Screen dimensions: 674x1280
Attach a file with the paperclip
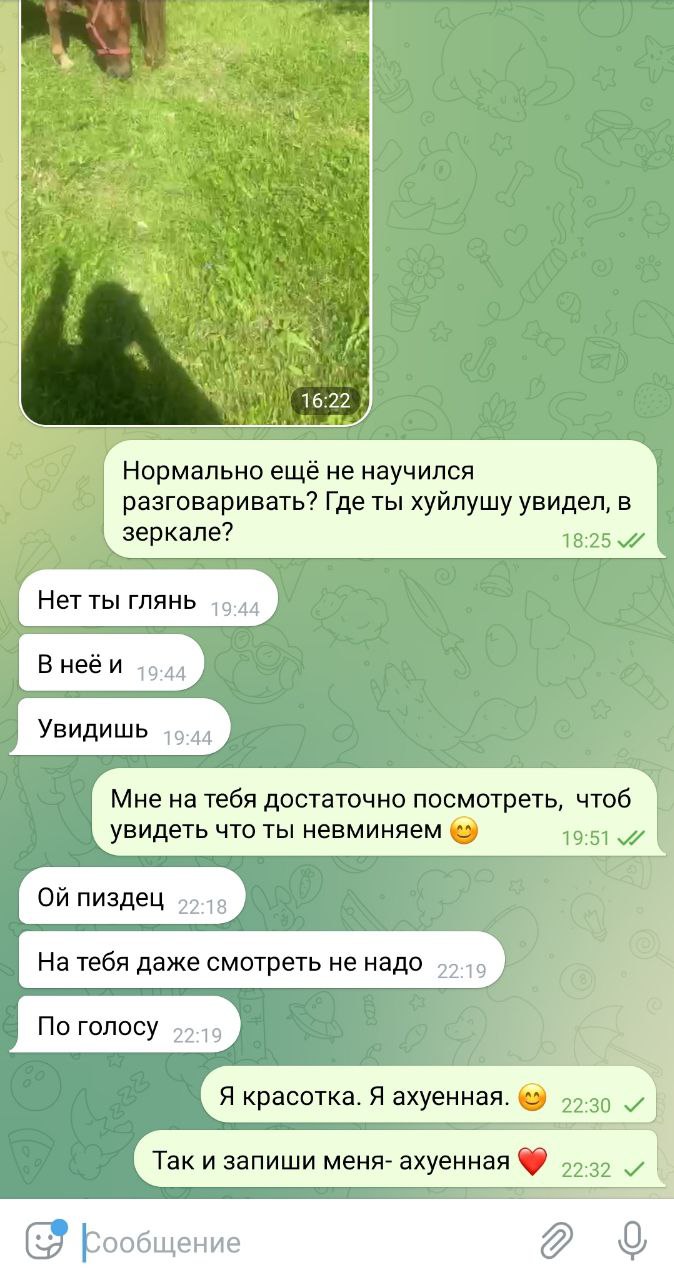[556, 1241]
